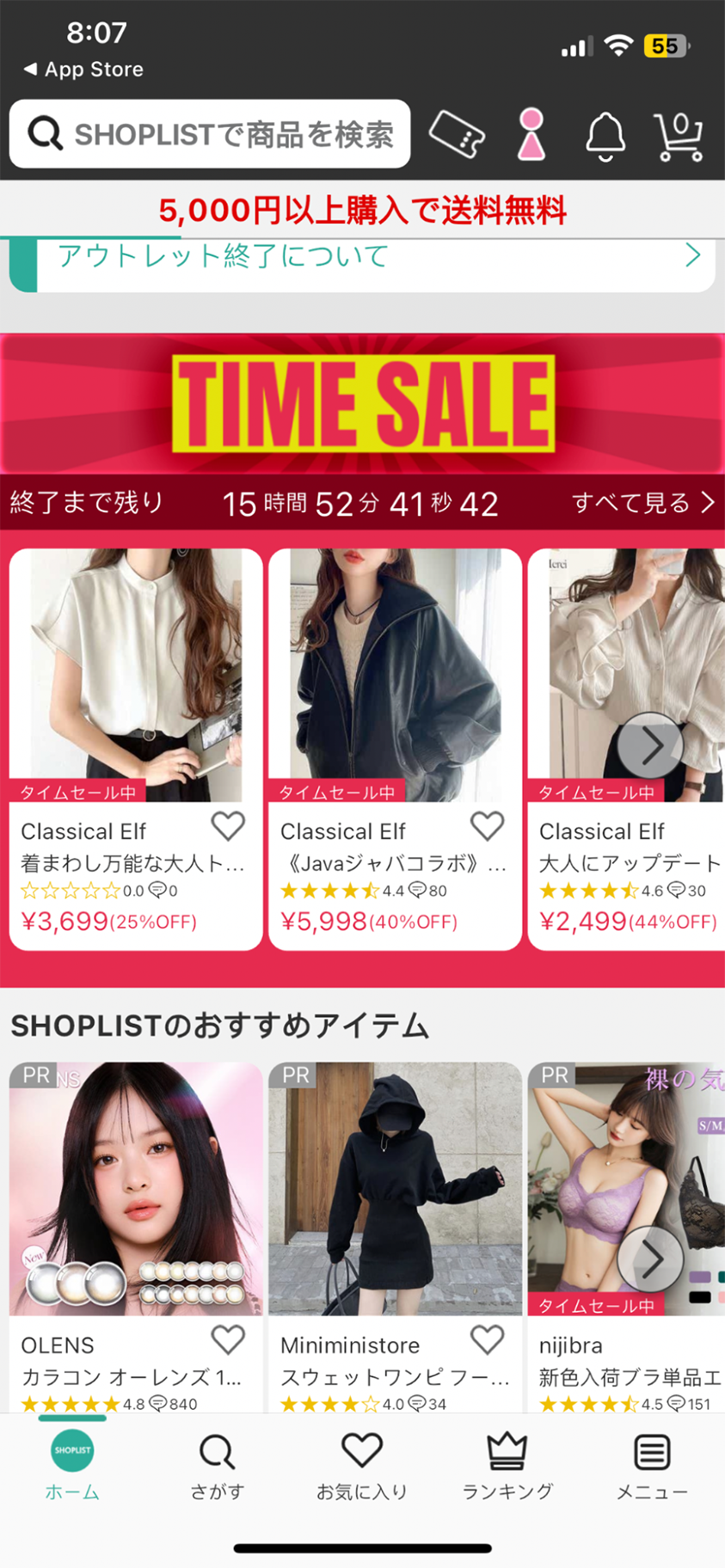Favorite the 着まわし万能な大人 blouse item
Screen dimensions: 725x1568
(x=228, y=826)
